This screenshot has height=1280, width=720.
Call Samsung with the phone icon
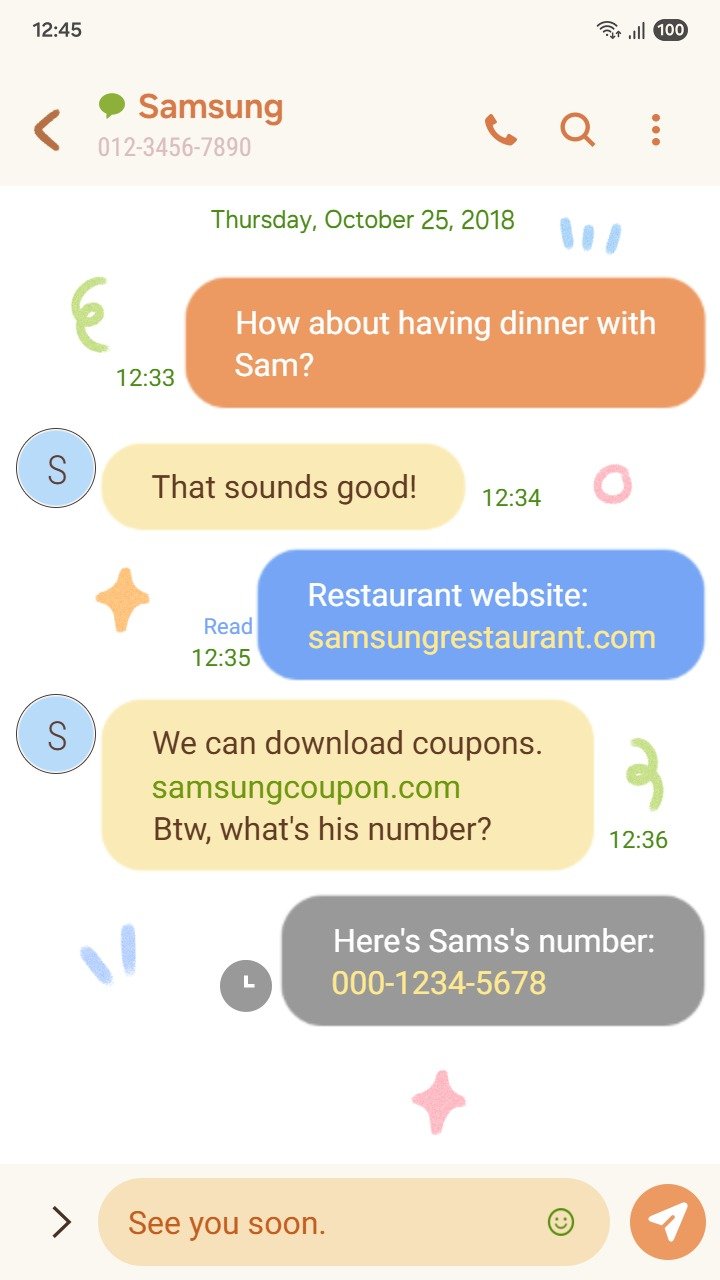click(500, 130)
